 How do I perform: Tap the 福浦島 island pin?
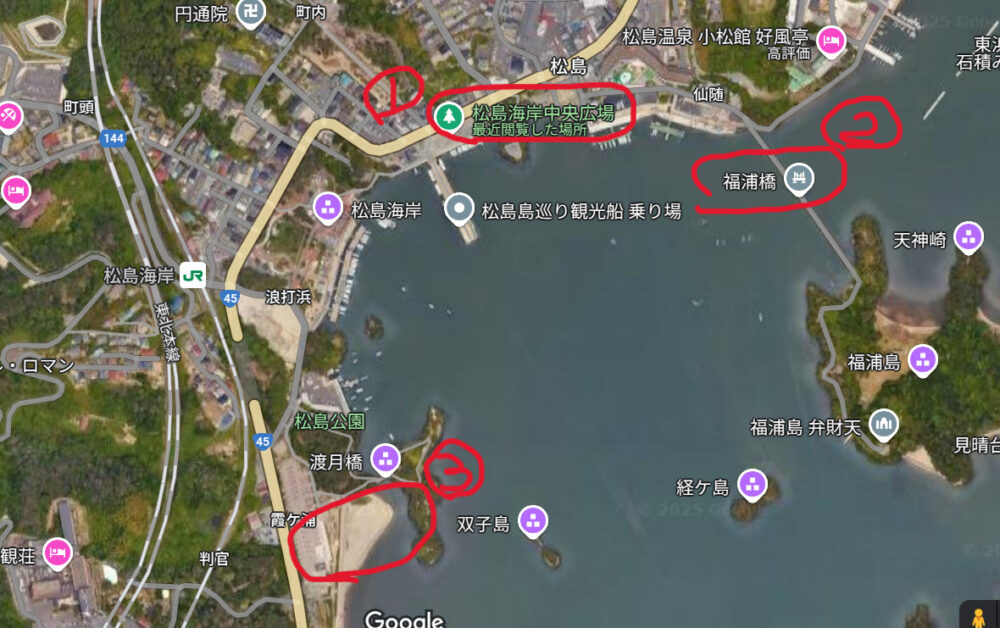pyautogui.click(x=922, y=360)
